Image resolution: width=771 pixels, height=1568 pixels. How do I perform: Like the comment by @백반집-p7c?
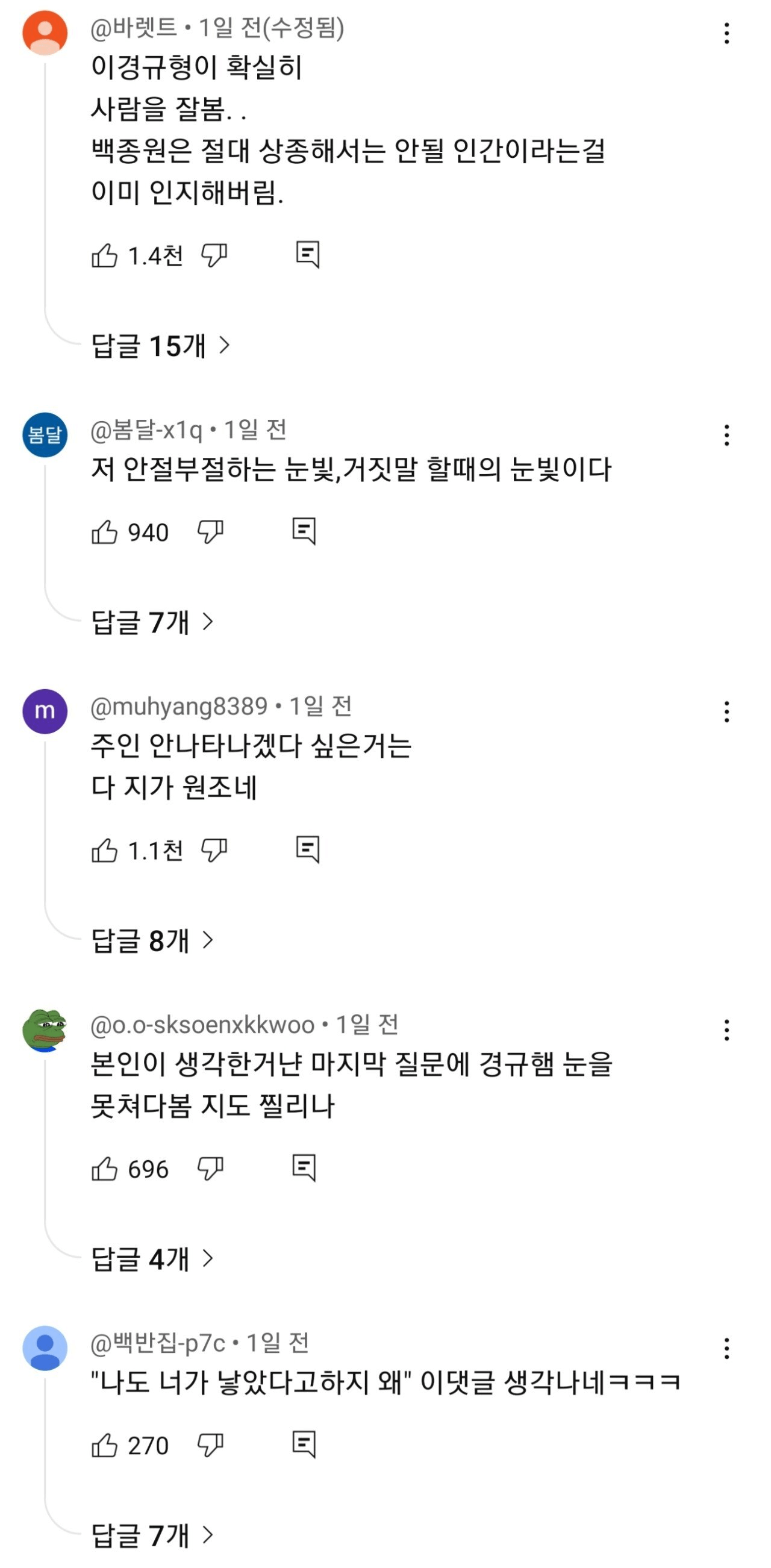[x=104, y=1445]
